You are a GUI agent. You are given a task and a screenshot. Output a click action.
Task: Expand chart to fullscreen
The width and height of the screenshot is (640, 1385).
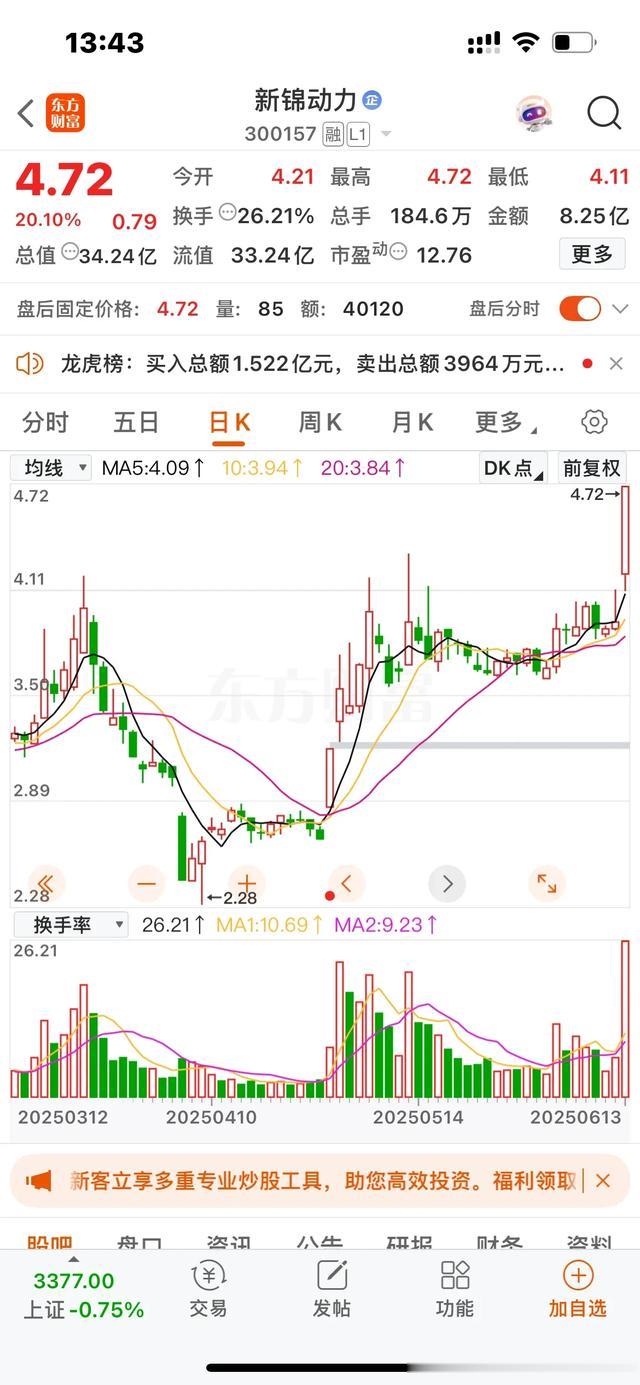(547, 884)
